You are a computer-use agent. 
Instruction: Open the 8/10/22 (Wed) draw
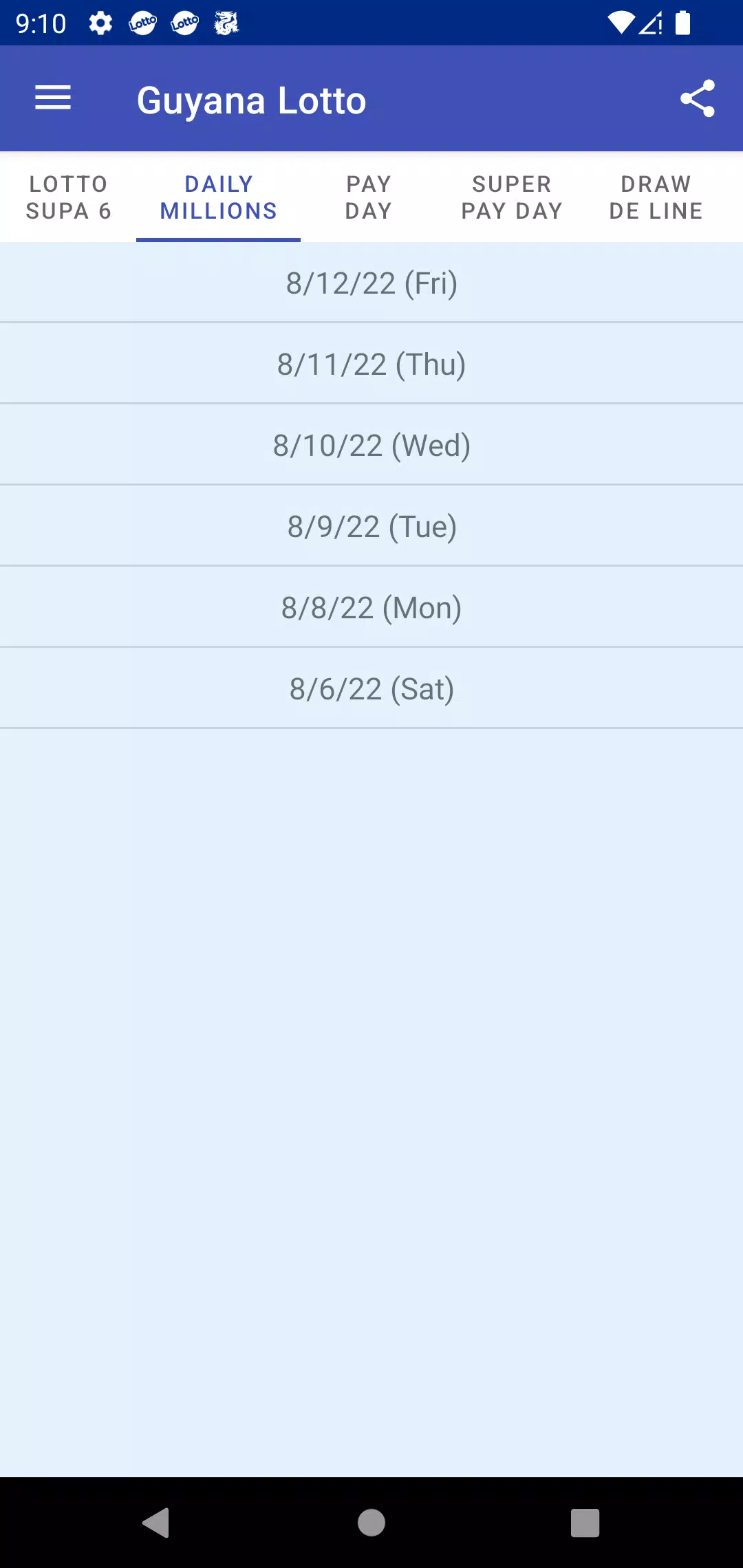pyautogui.click(x=371, y=445)
